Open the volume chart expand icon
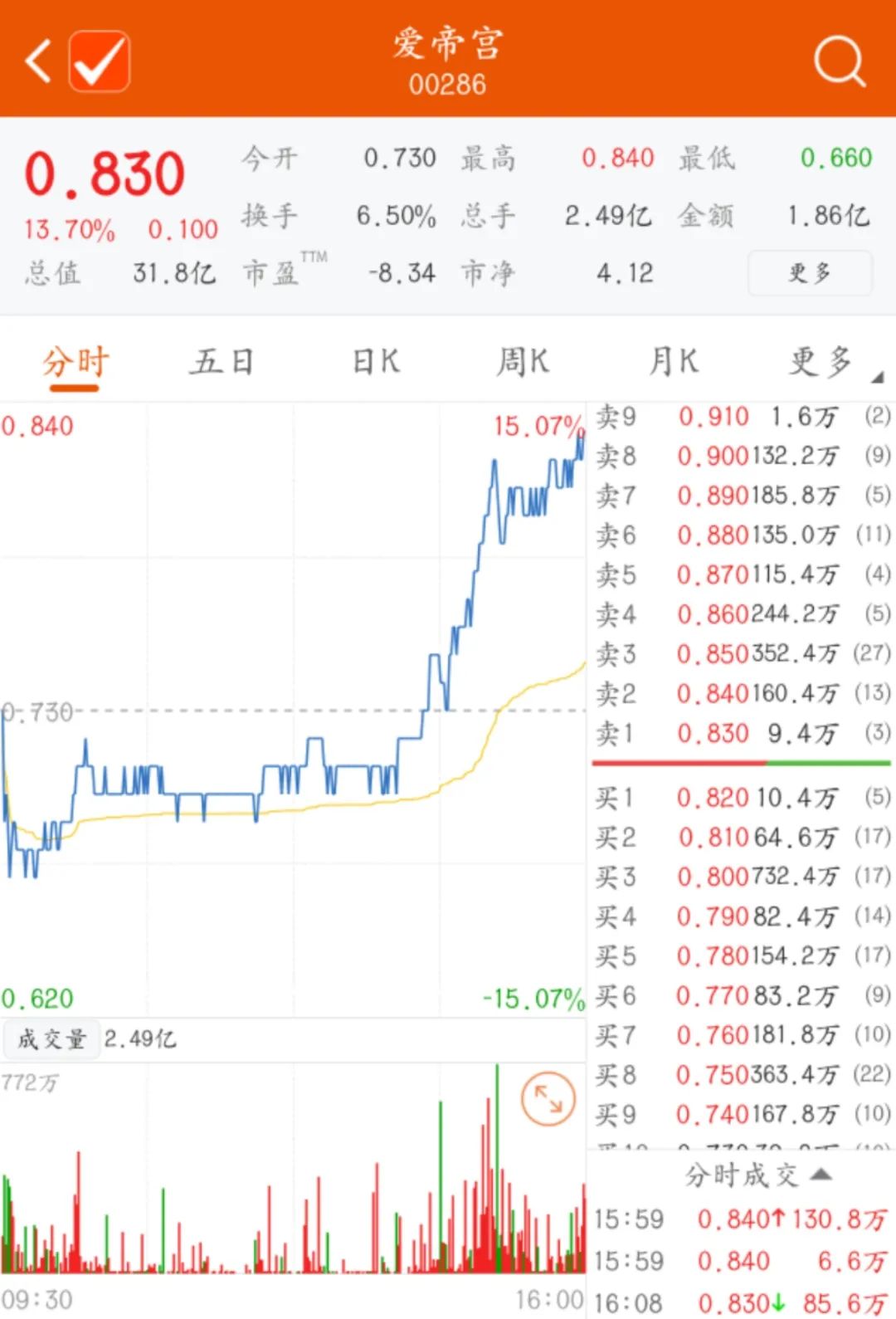896x1319 pixels. tap(548, 1098)
